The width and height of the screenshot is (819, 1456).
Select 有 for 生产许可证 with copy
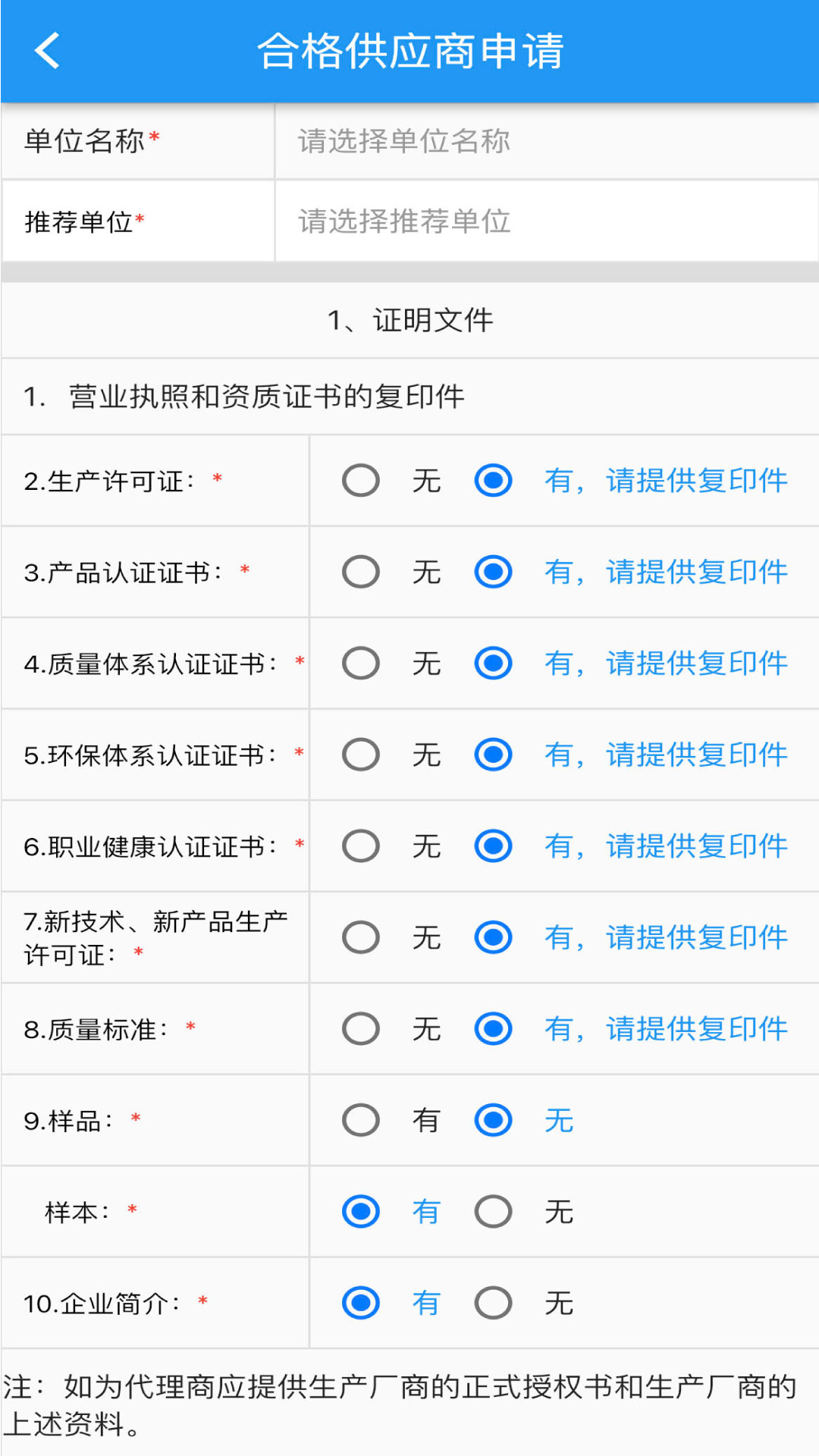[493, 480]
